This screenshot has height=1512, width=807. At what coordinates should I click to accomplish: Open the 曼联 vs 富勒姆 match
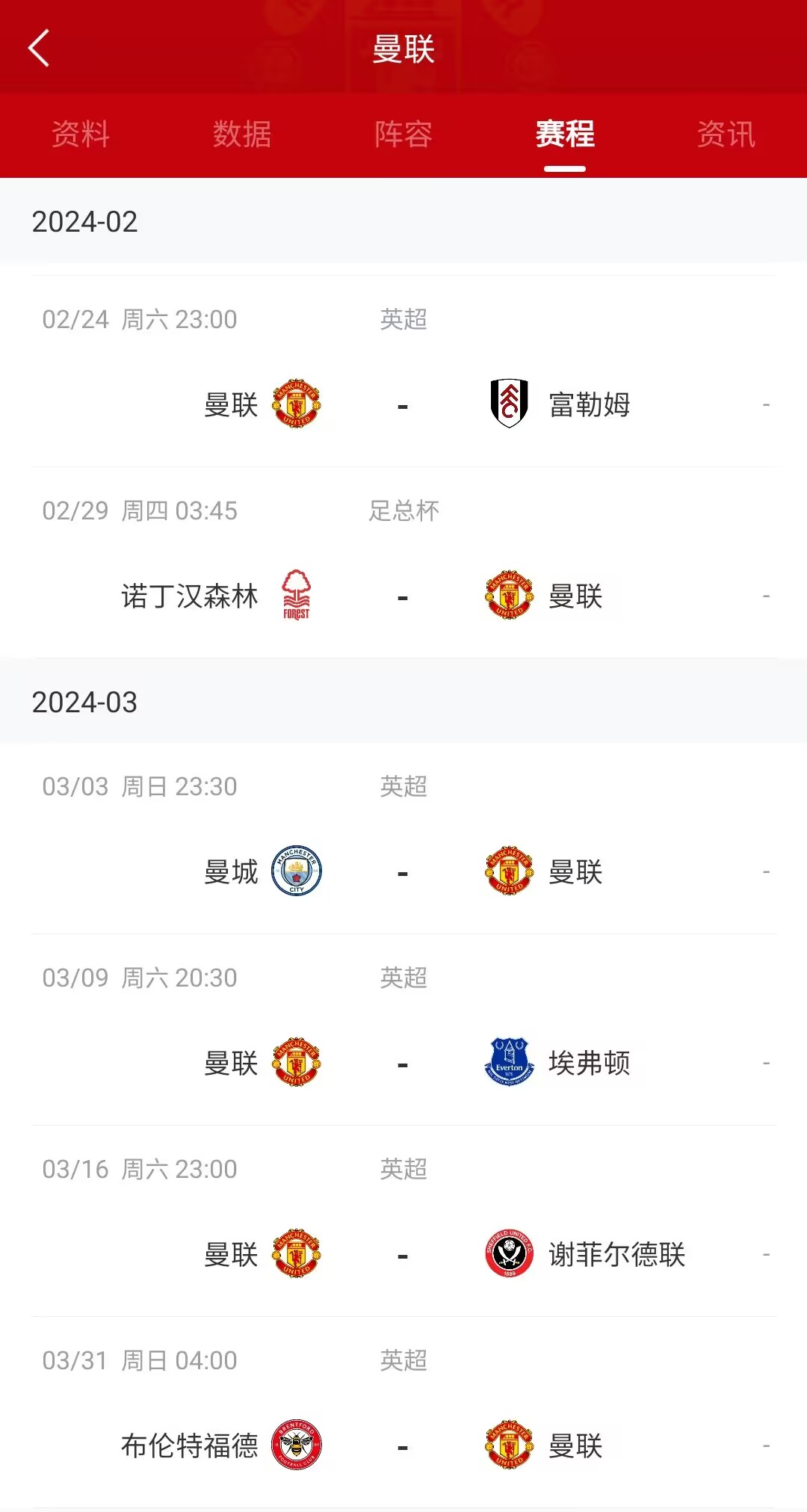[403, 371]
